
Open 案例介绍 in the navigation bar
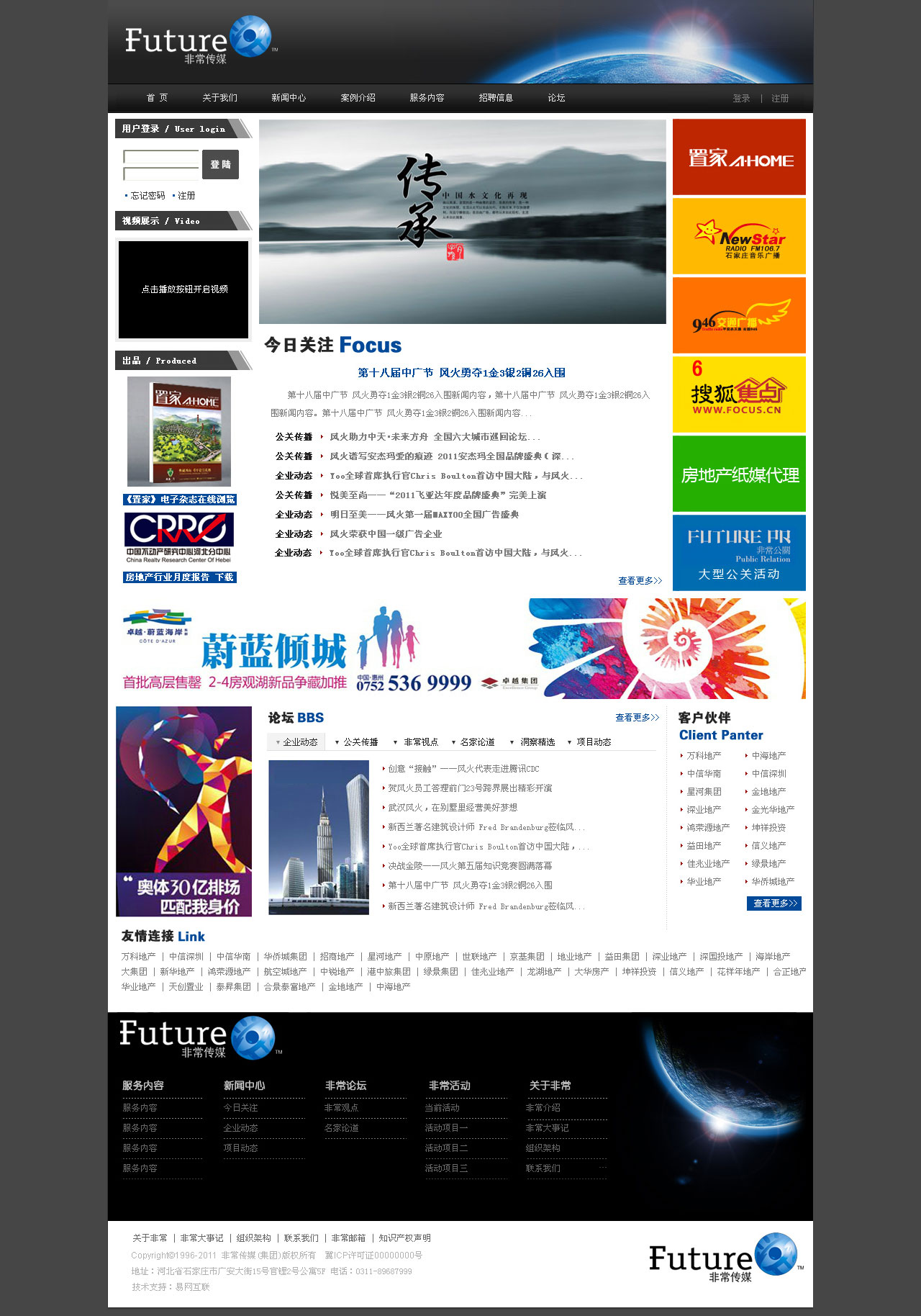(358, 98)
